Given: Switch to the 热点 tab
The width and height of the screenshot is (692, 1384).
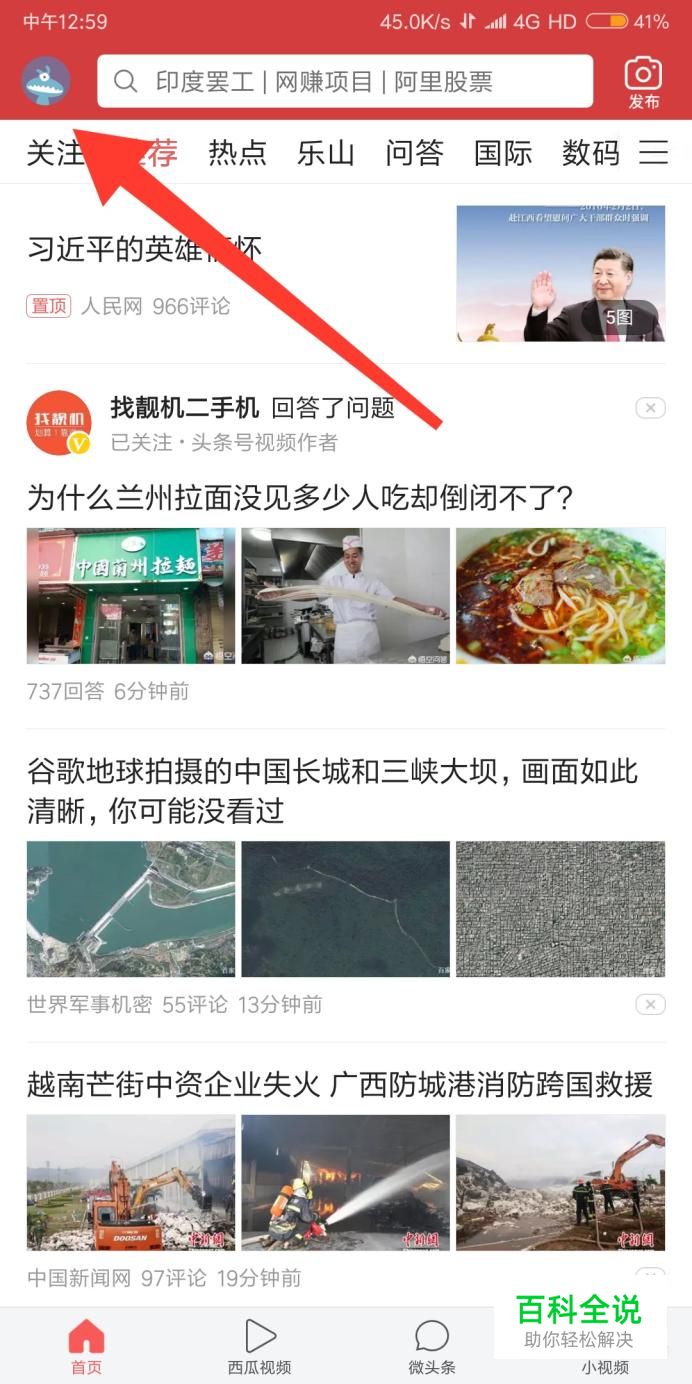Looking at the screenshot, I should tap(237, 152).
